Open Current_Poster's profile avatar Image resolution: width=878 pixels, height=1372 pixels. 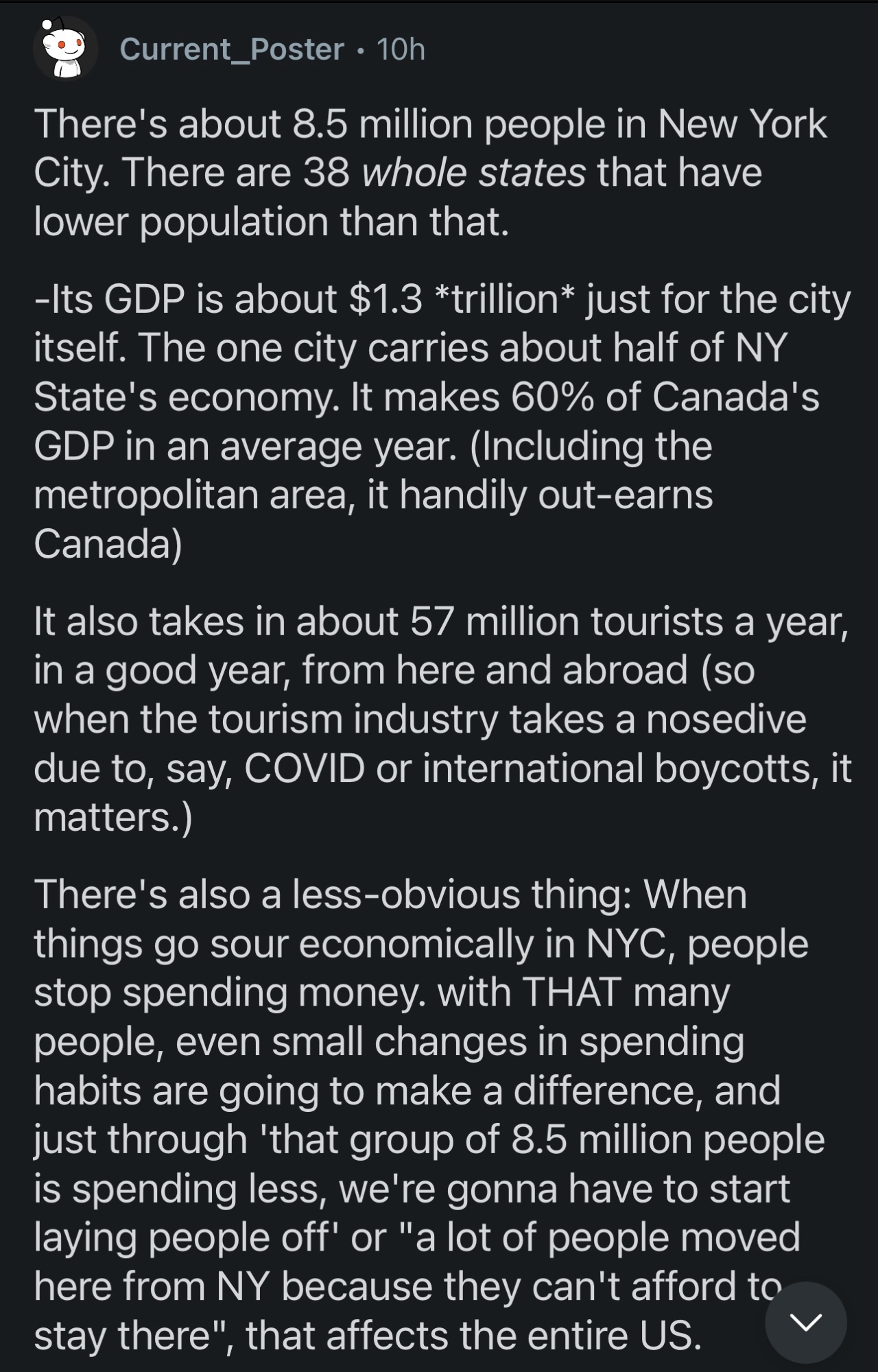click(x=64, y=49)
